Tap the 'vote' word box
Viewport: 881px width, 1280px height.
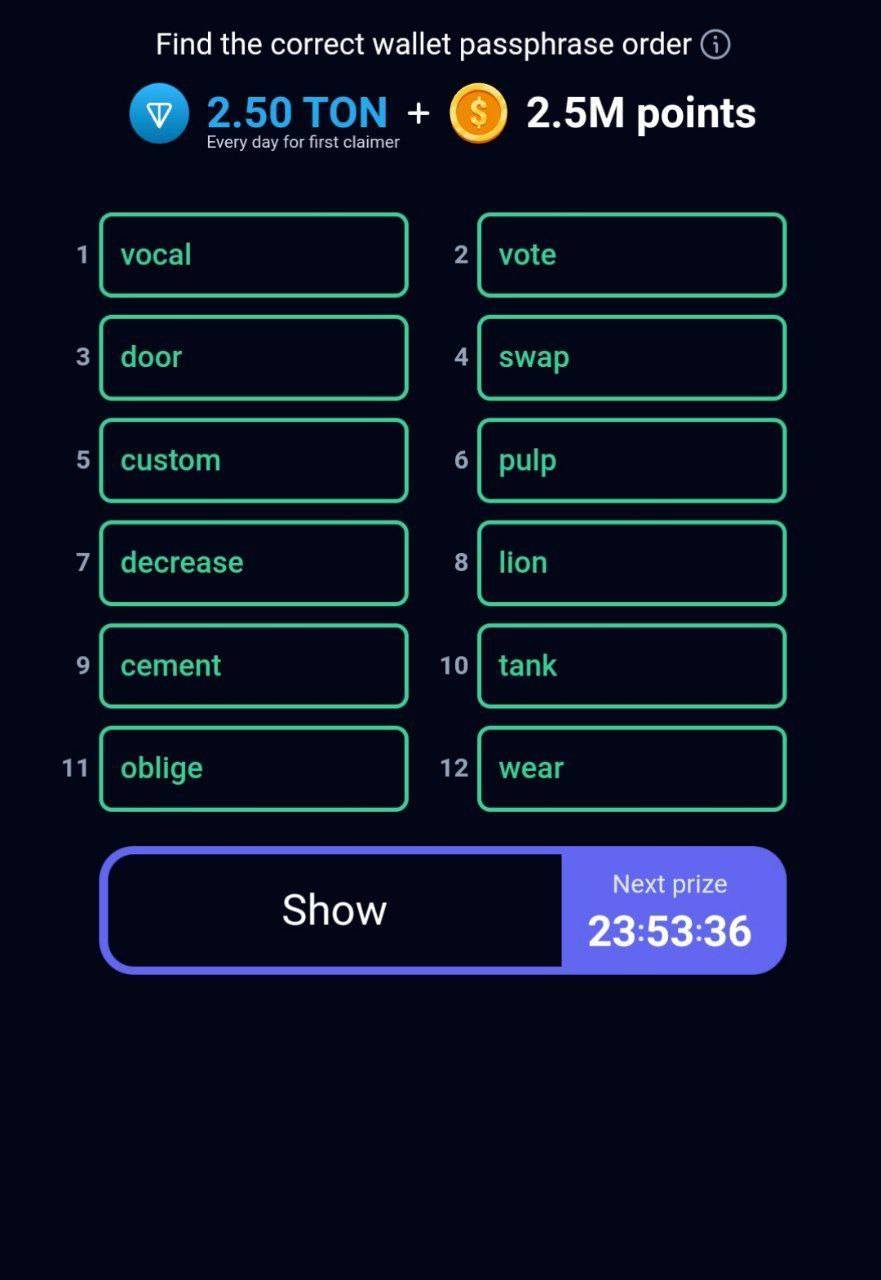point(631,255)
